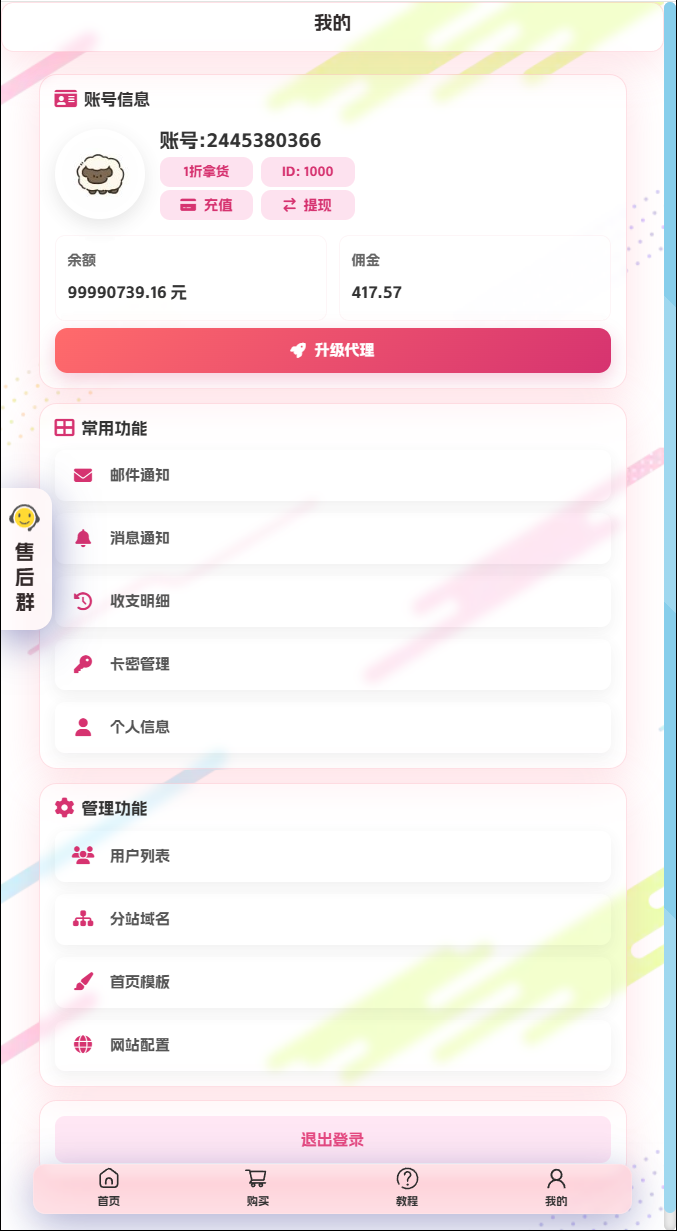
Task: Open 卡密管理 card key management
Action: tap(332, 664)
